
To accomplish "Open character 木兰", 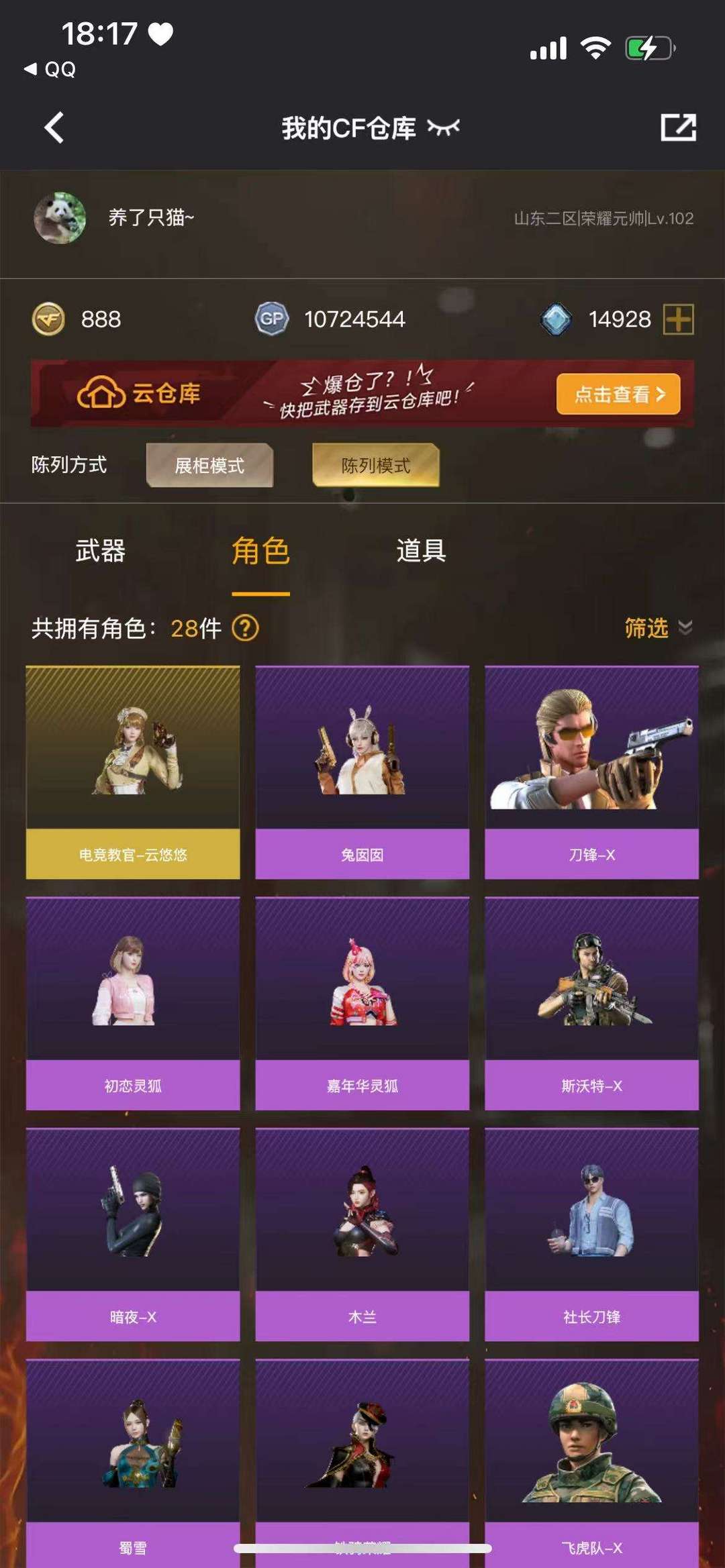I will pyautogui.click(x=362, y=1235).
